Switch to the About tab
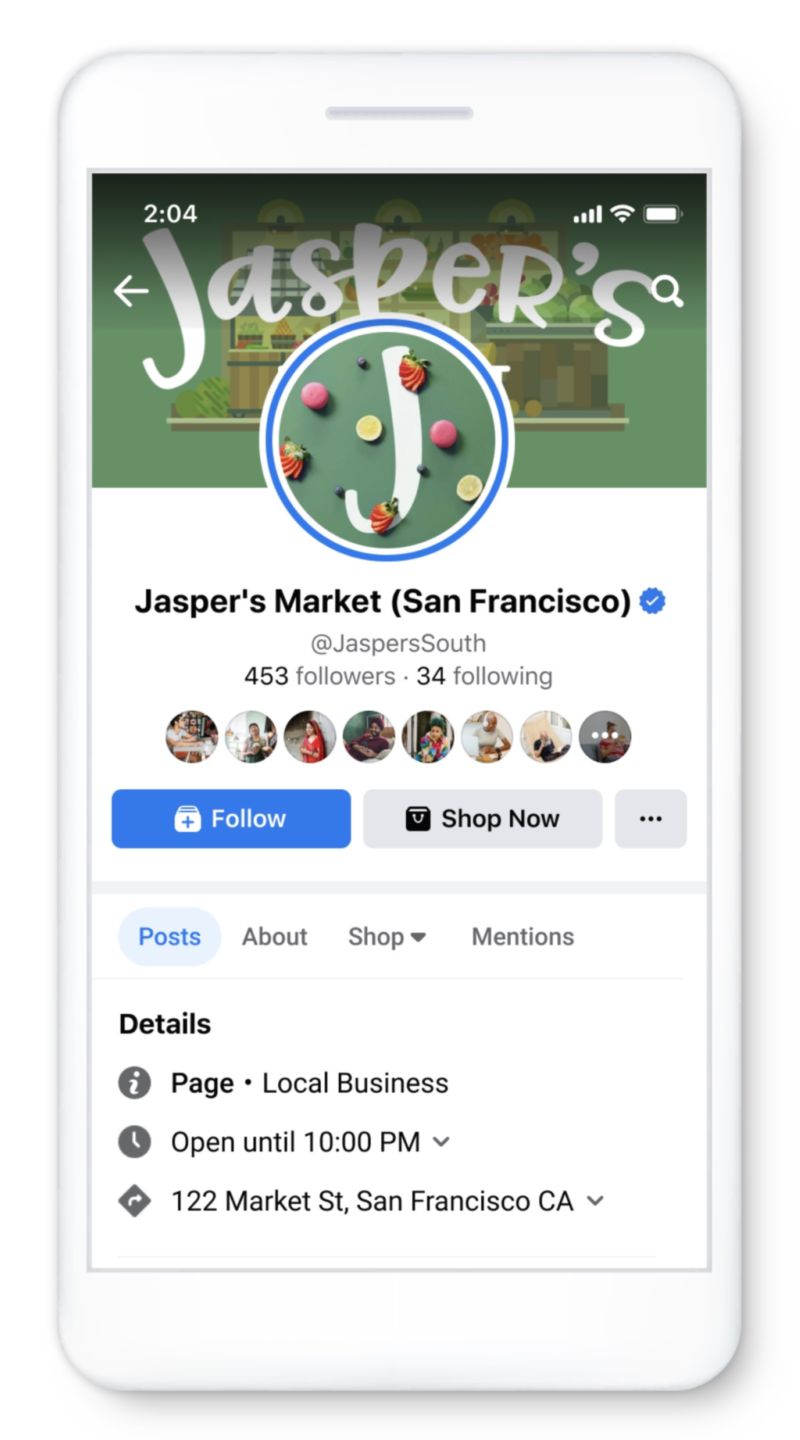800x1440 pixels. pyautogui.click(x=274, y=937)
